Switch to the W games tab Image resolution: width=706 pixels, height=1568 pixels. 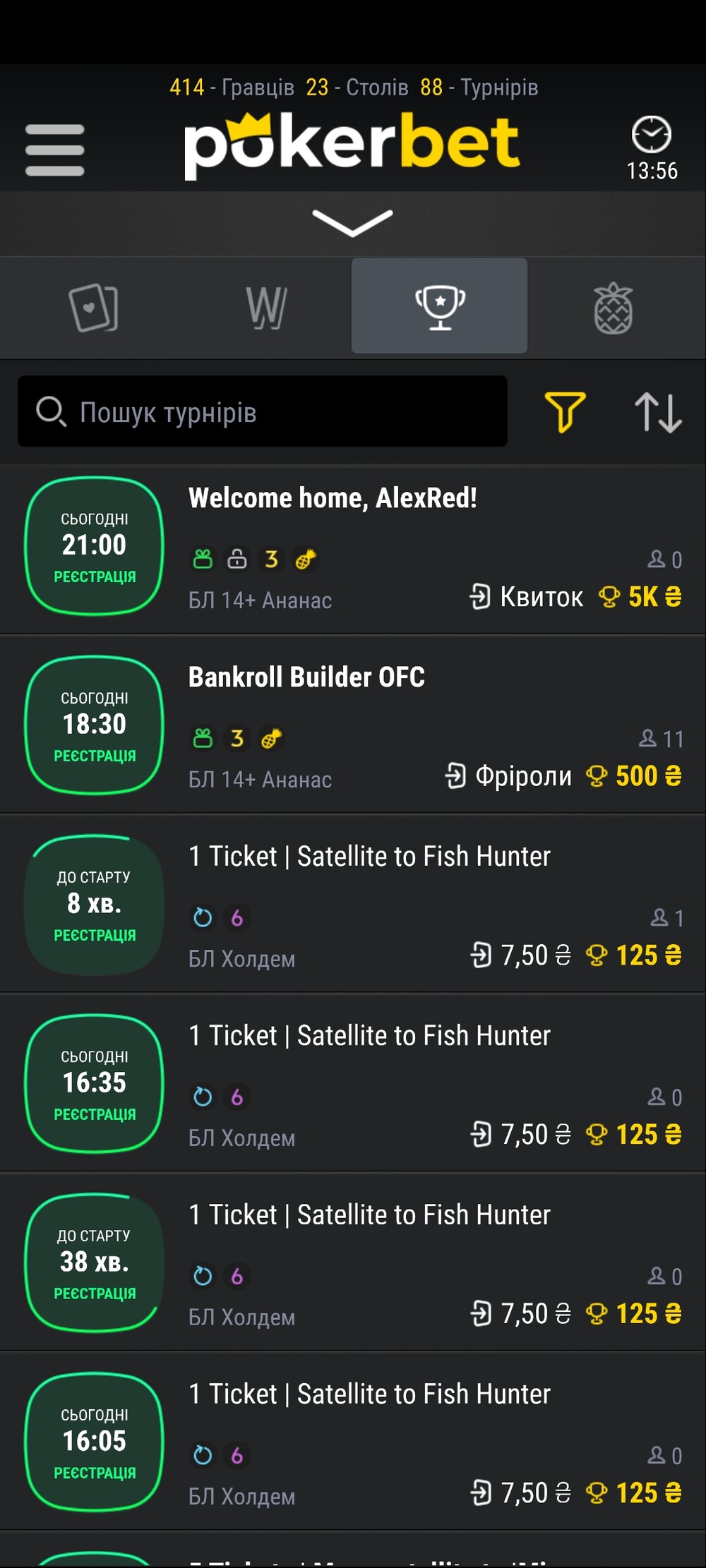pyautogui.click(x=266, y=308)
